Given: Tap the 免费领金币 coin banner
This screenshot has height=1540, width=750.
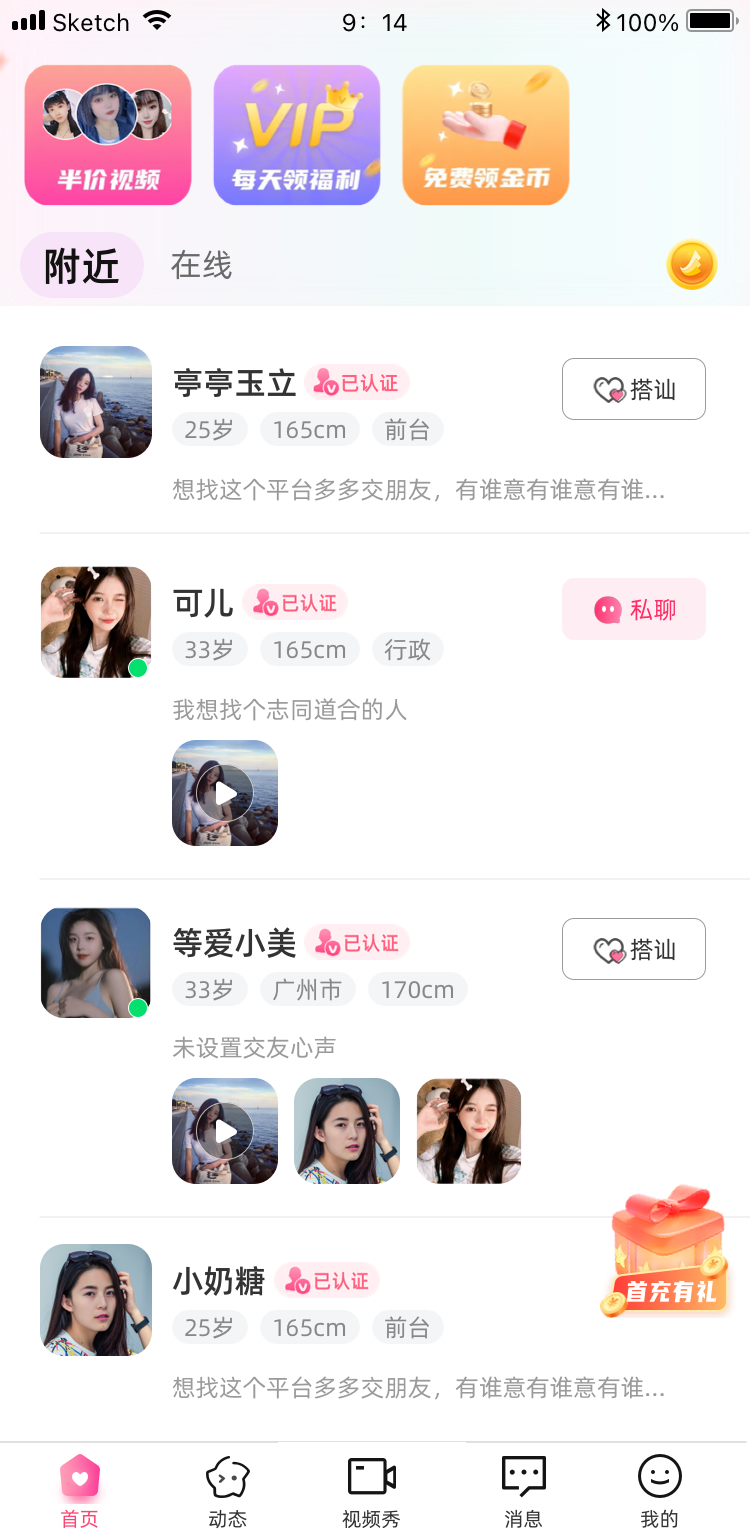Looking at the screenshot, I should (x=485, y=135).
